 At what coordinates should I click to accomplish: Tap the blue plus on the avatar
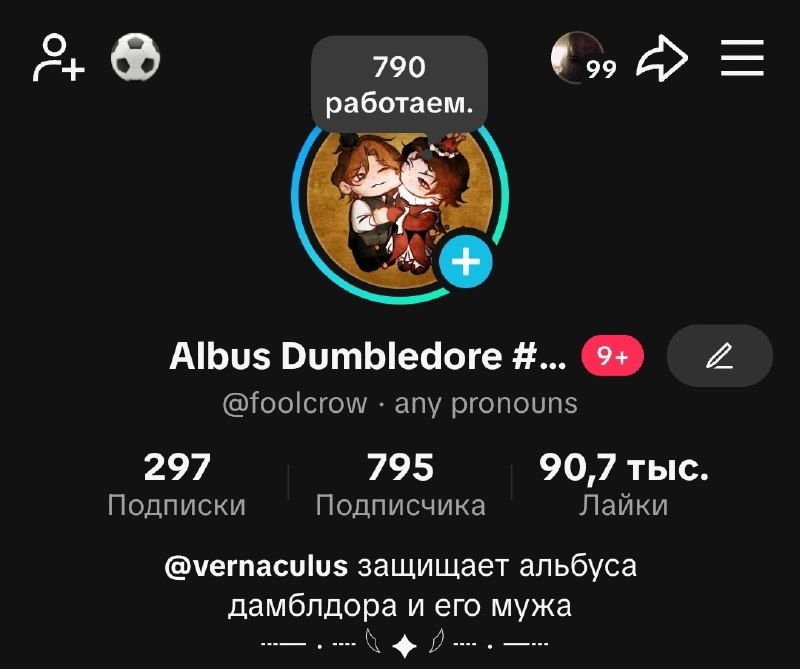click(466, 262)
